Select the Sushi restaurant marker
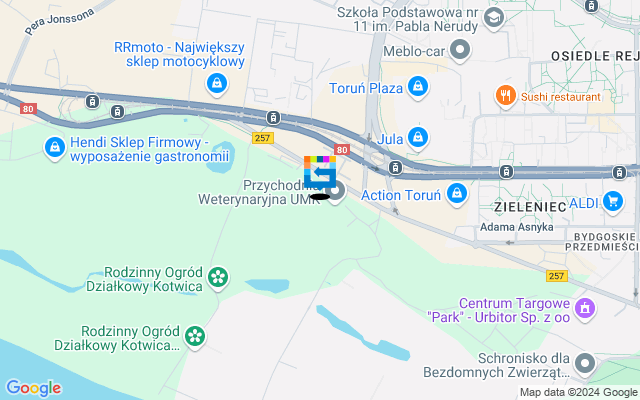 click(505, 97)
